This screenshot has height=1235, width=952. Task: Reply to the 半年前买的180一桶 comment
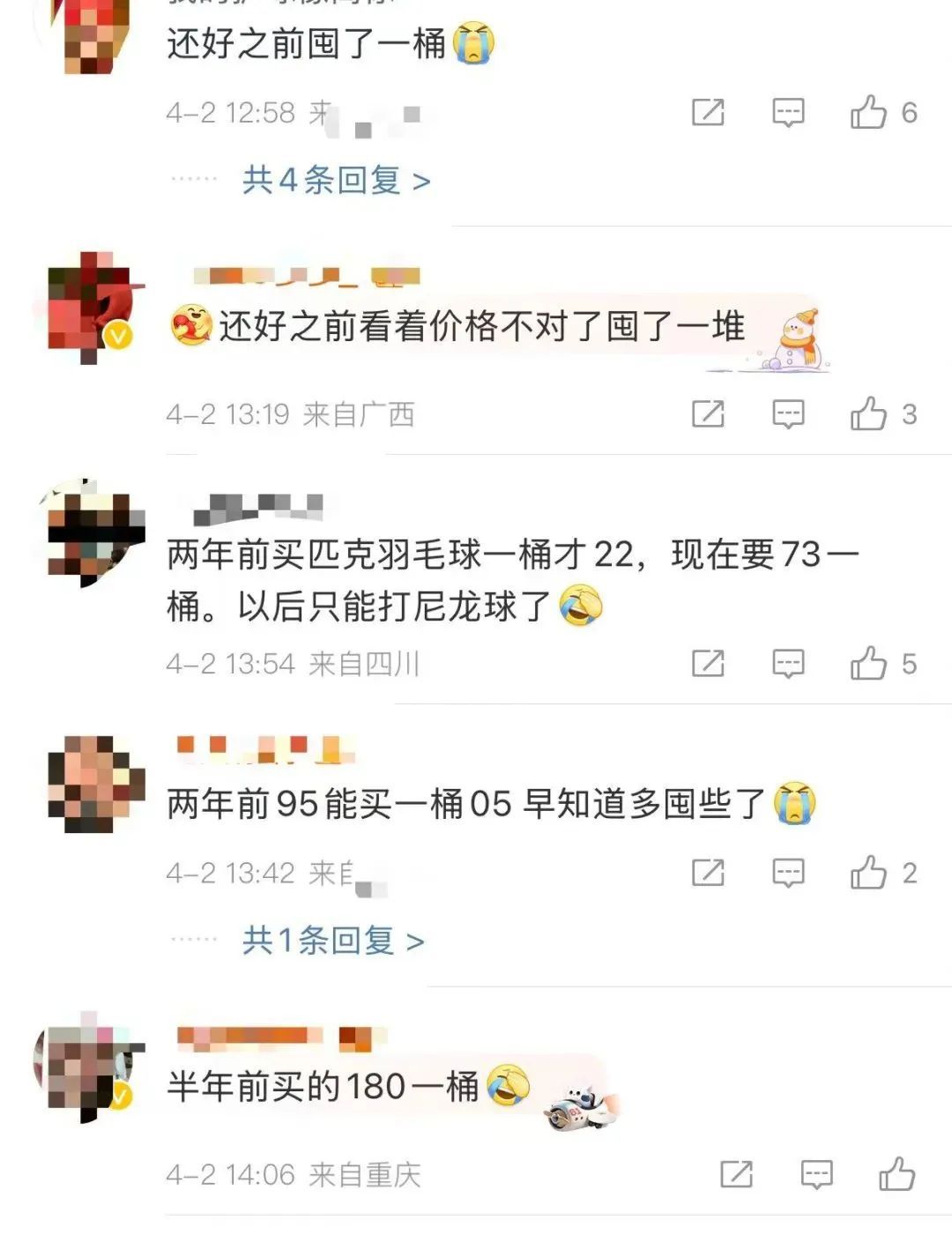coord(816,1174)
